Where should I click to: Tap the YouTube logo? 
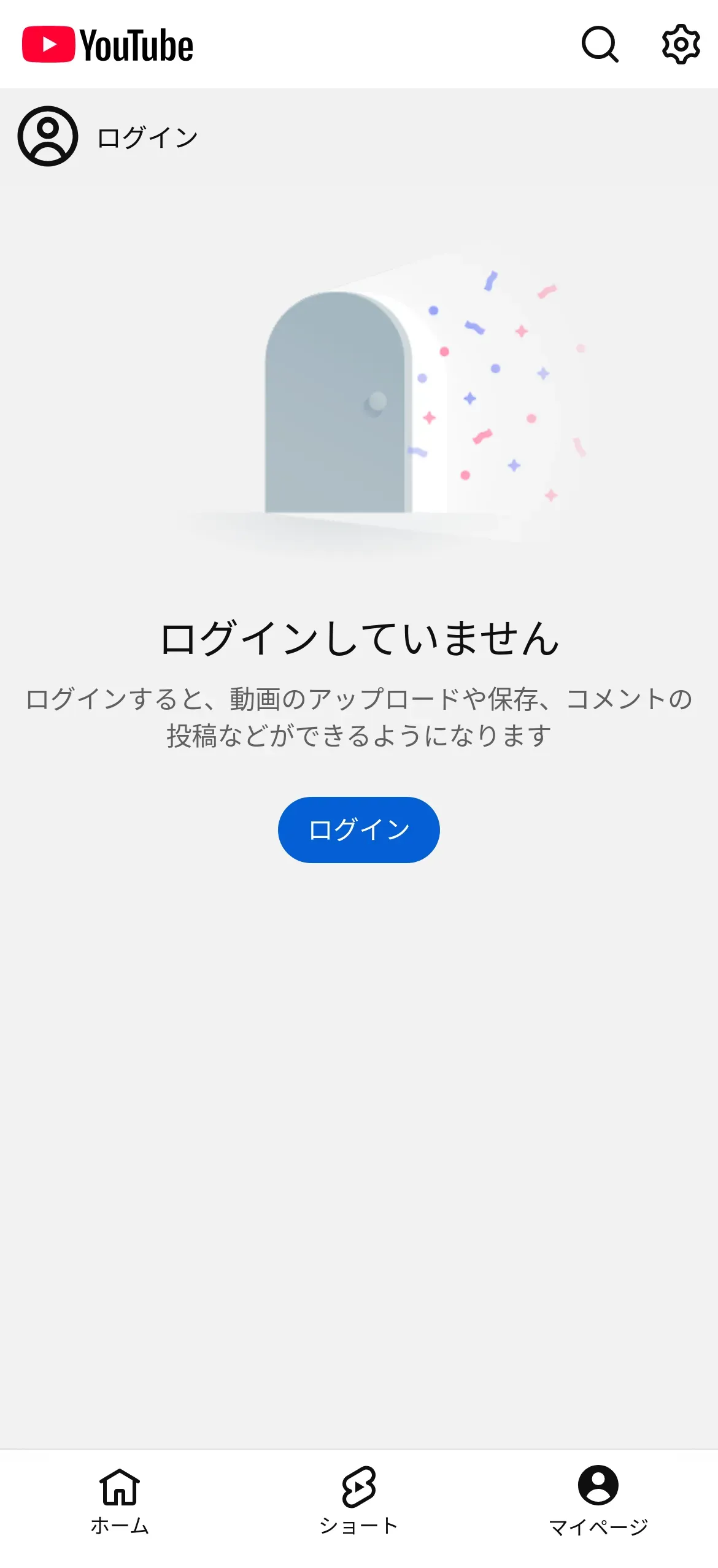[x=108, y=45]
